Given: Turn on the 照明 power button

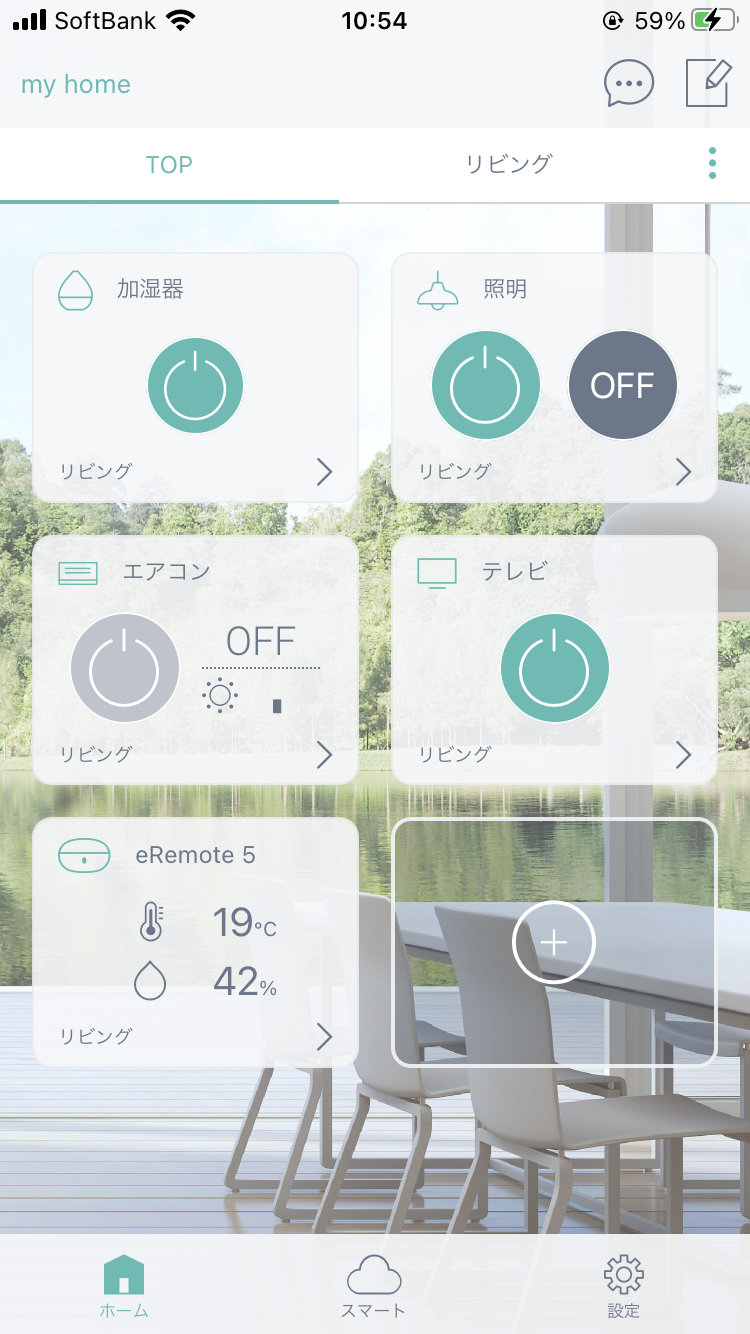Looking at the screenshot, I should point(486,386).
